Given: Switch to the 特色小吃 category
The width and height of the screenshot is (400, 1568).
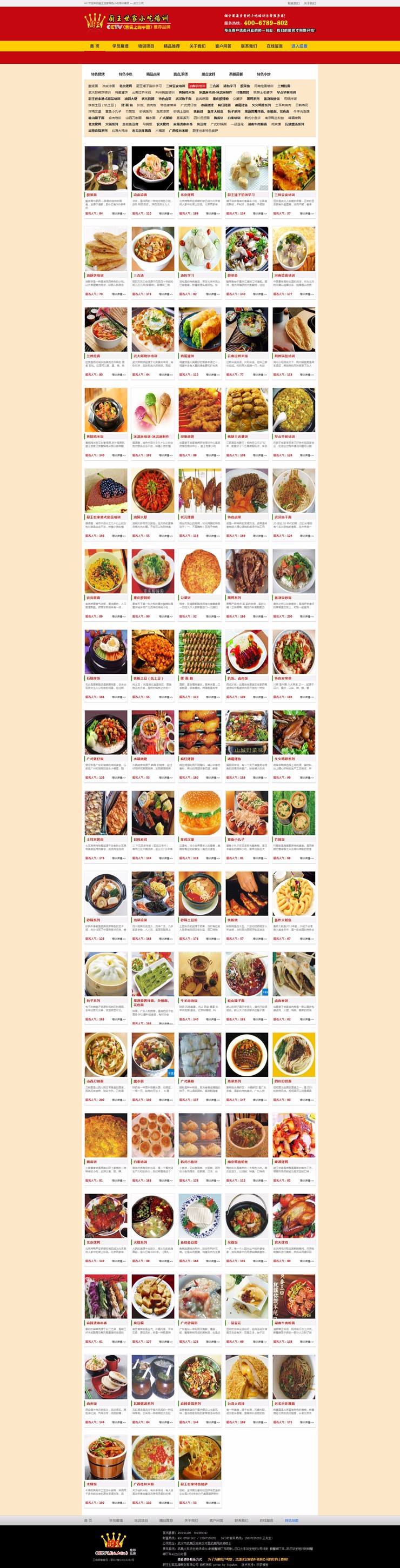Looking at the screenshot, I should pos(125,74).
